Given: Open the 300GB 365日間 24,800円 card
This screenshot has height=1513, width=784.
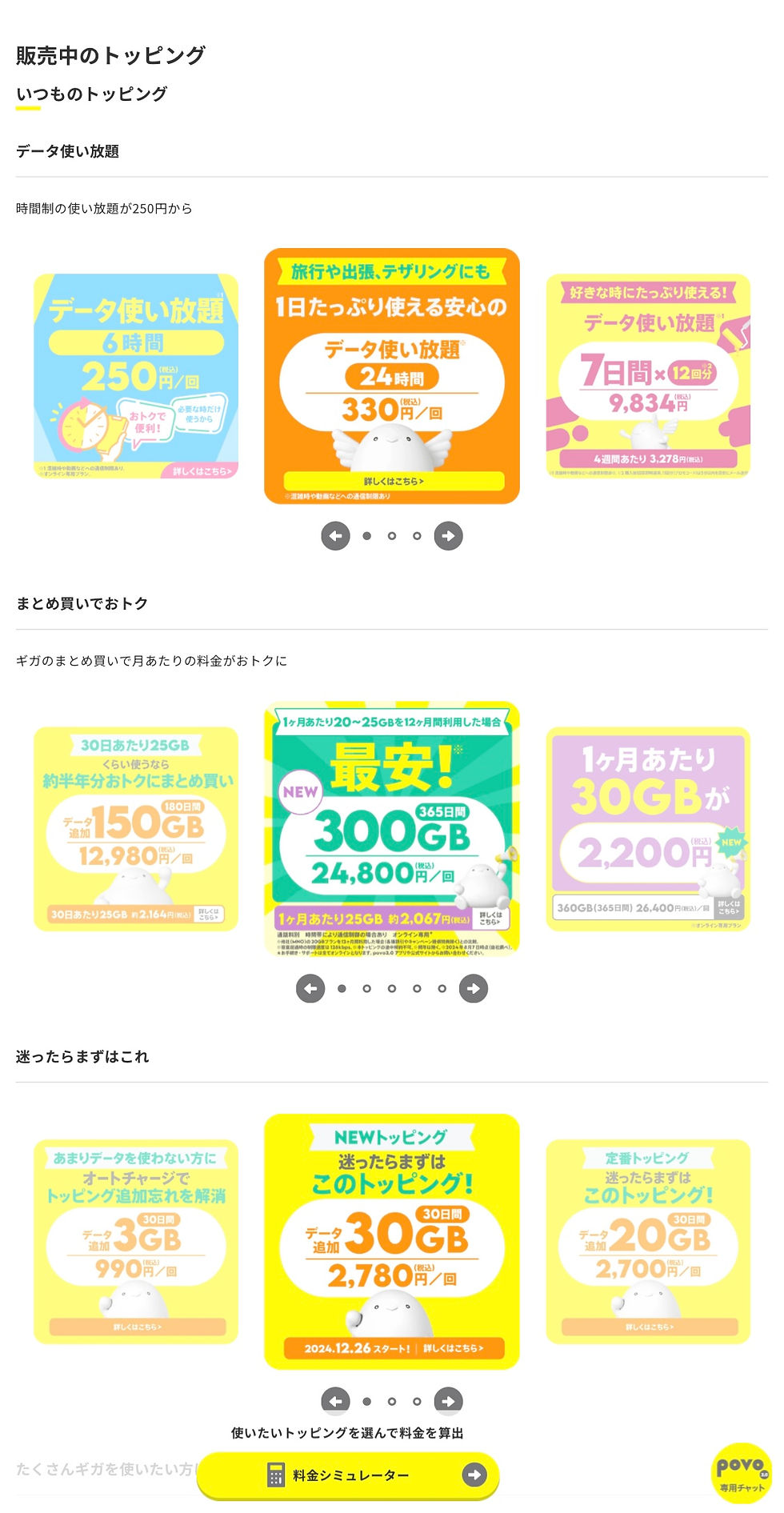Looking at the screenshot, I should (392, 829).
